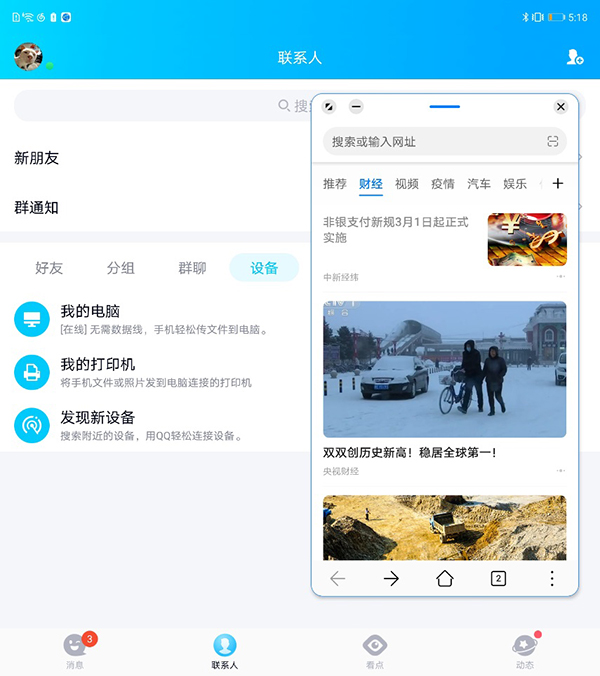Image resolution: width=600 pixels, height=676 pixels.
Task: Switch to the 视频 news tab
Action: point(407,184)
